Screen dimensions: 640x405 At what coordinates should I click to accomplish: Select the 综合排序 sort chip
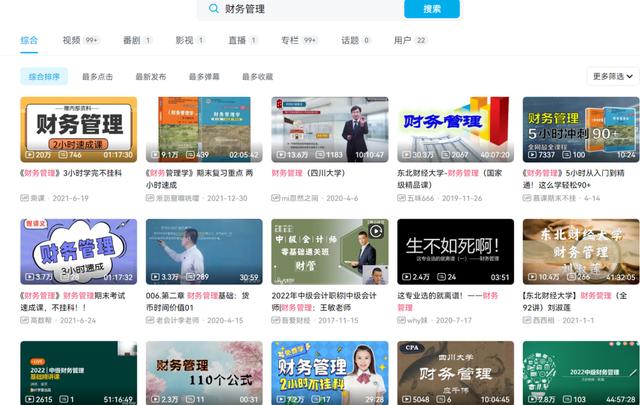44,76
